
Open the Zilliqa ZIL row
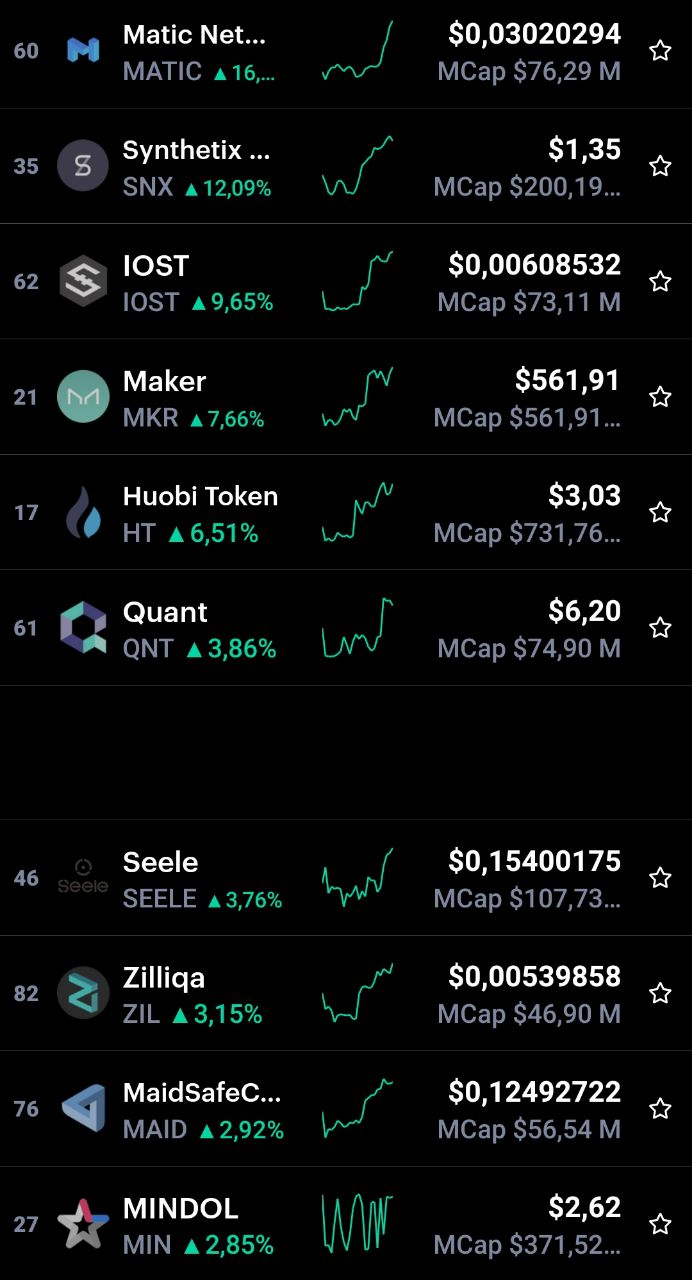(346, 993)
